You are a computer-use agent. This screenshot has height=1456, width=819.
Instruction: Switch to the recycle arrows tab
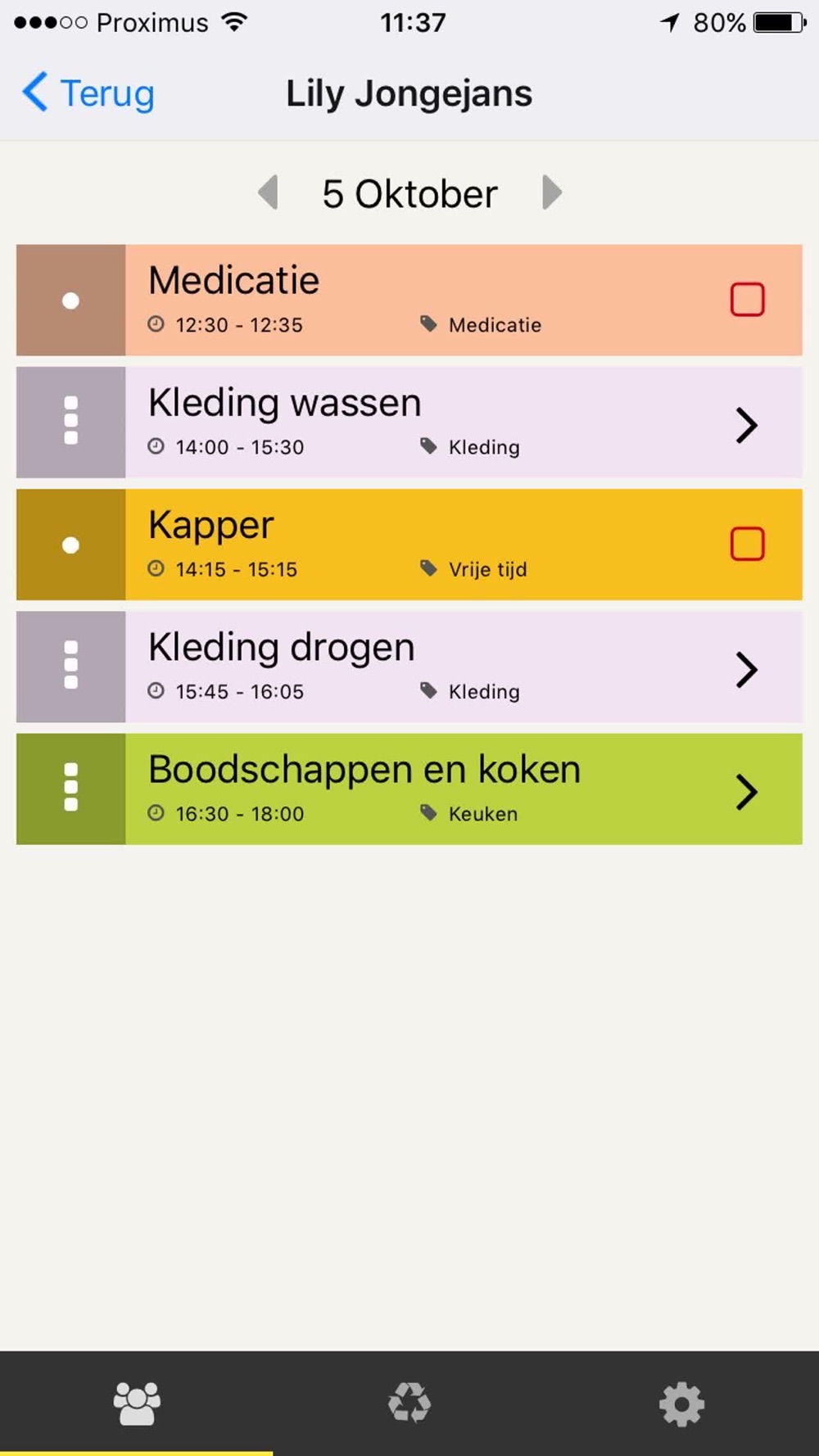coord(409,1404)
